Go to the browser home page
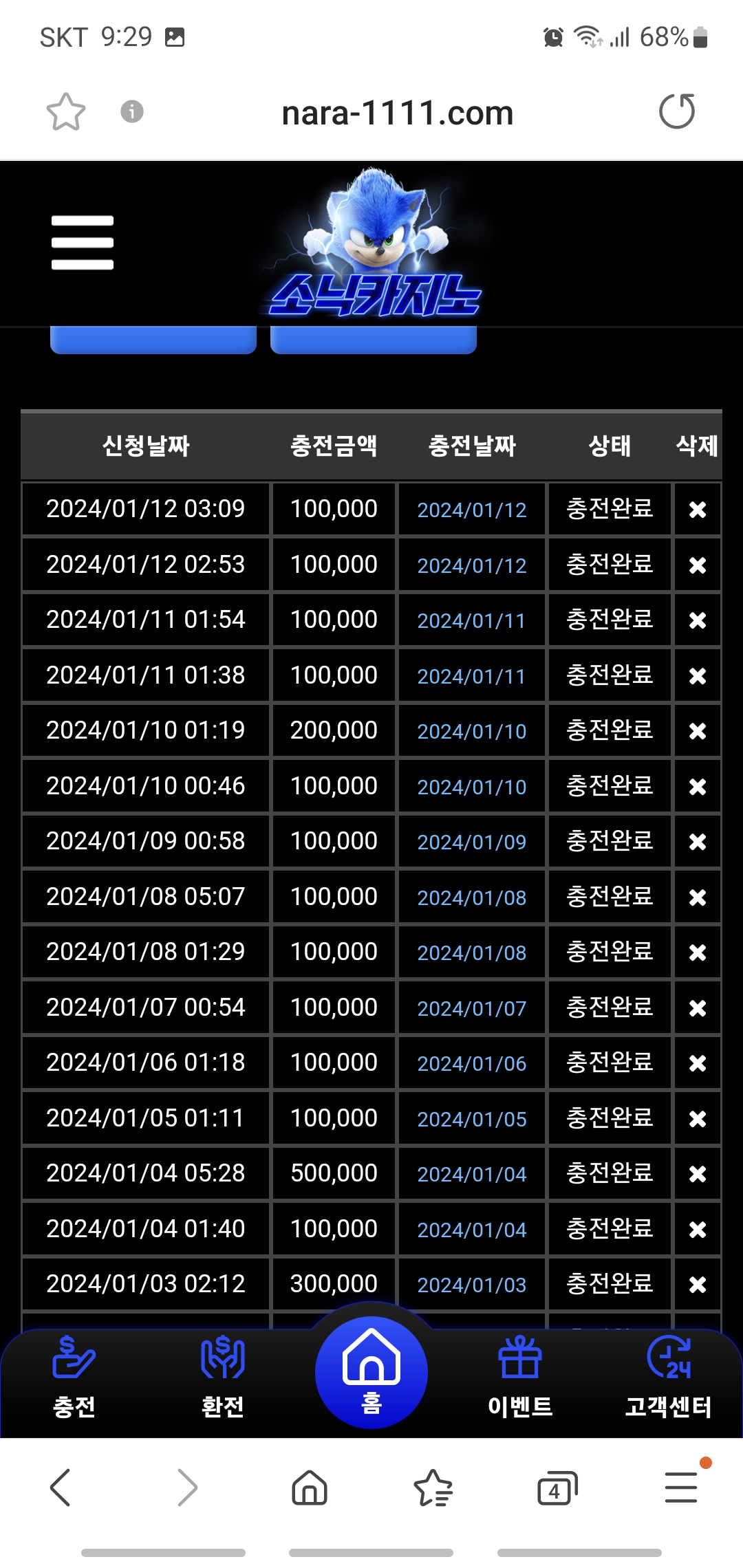Image resolution: width=743 pixels, height=1568 pixels. pos(310,1488)
